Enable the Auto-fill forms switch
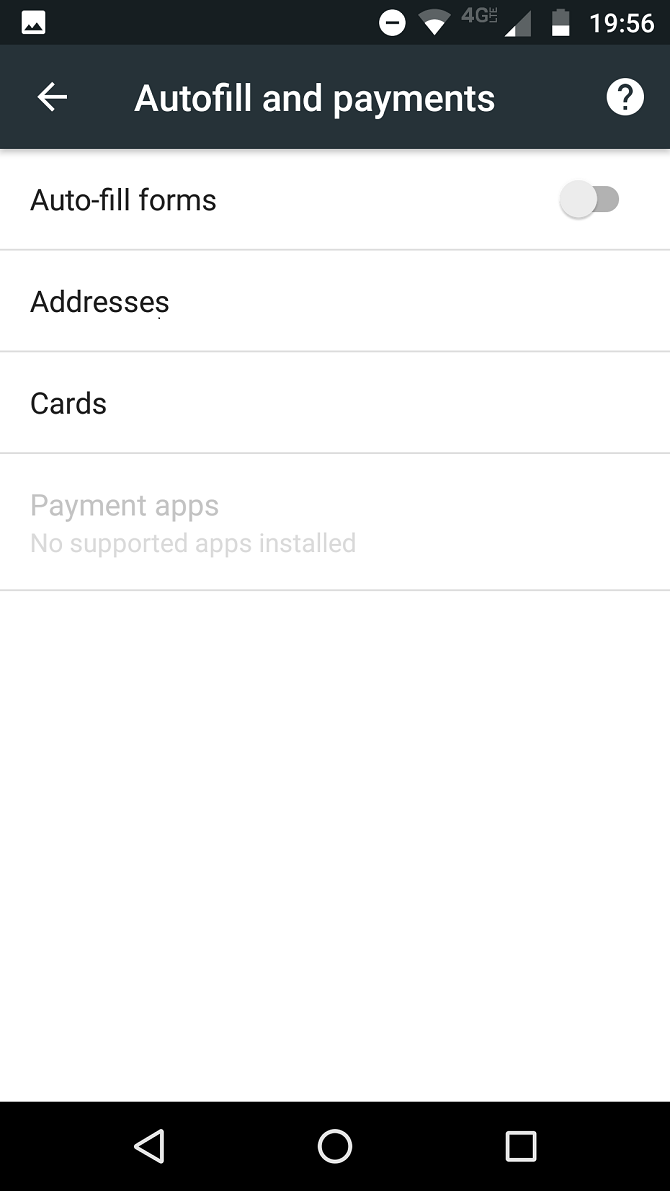 tap(590, 200)
